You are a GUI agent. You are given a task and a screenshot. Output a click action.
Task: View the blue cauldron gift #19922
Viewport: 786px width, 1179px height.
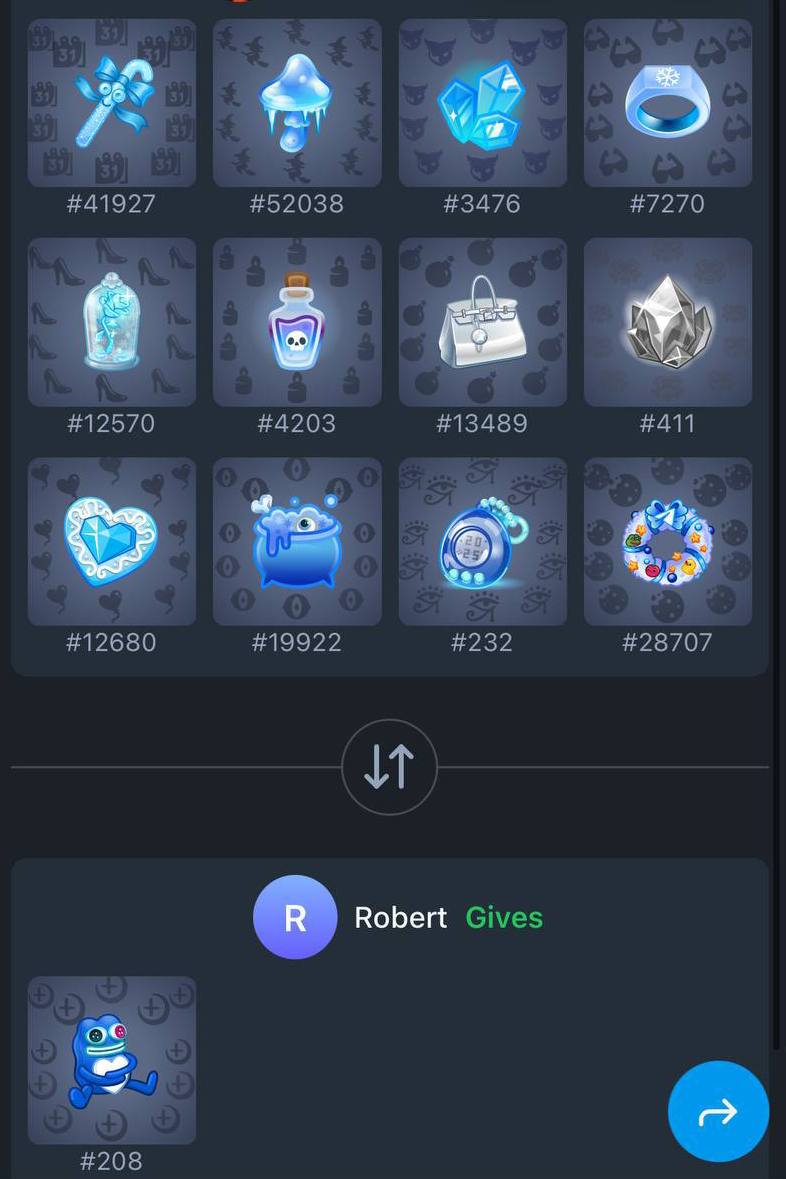297,541
